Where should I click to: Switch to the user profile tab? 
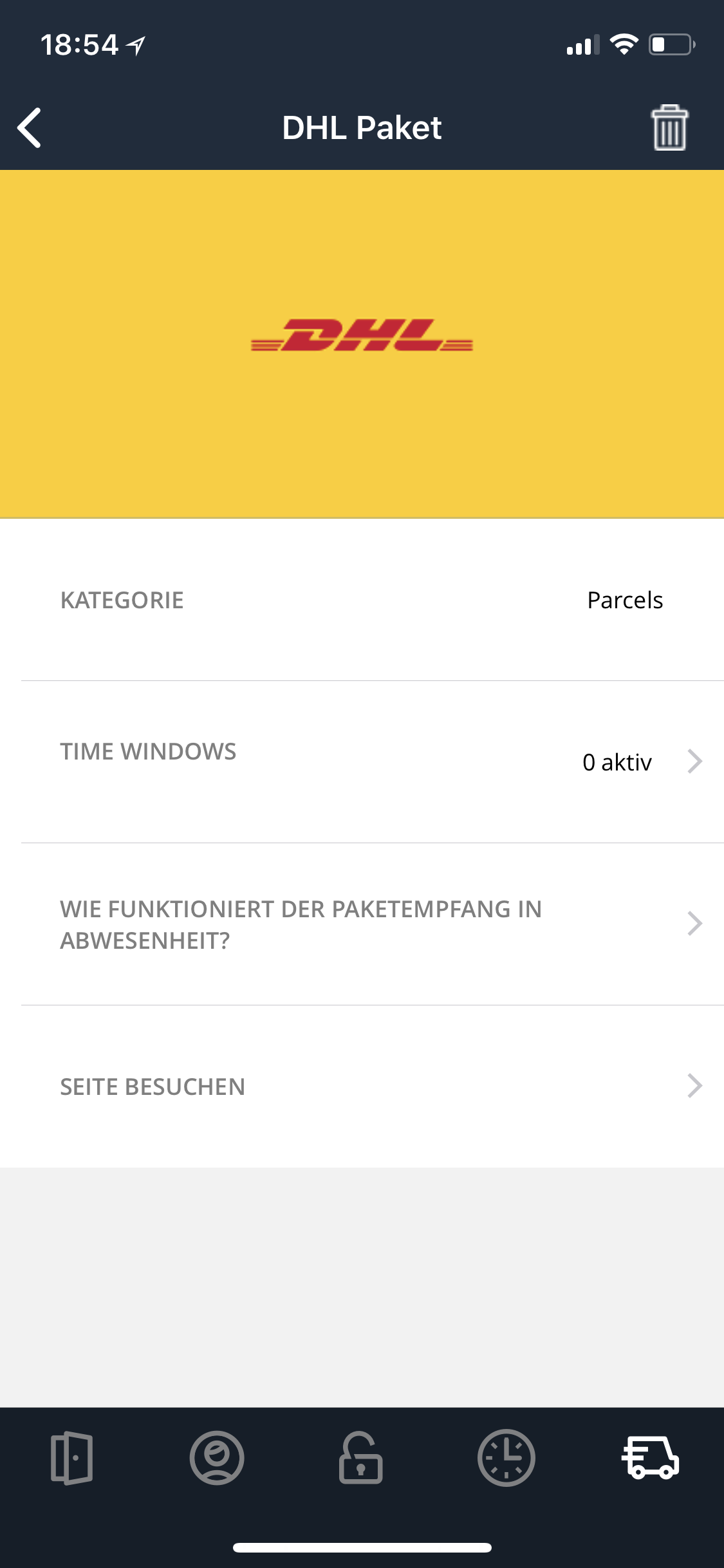coord(217,1457)
